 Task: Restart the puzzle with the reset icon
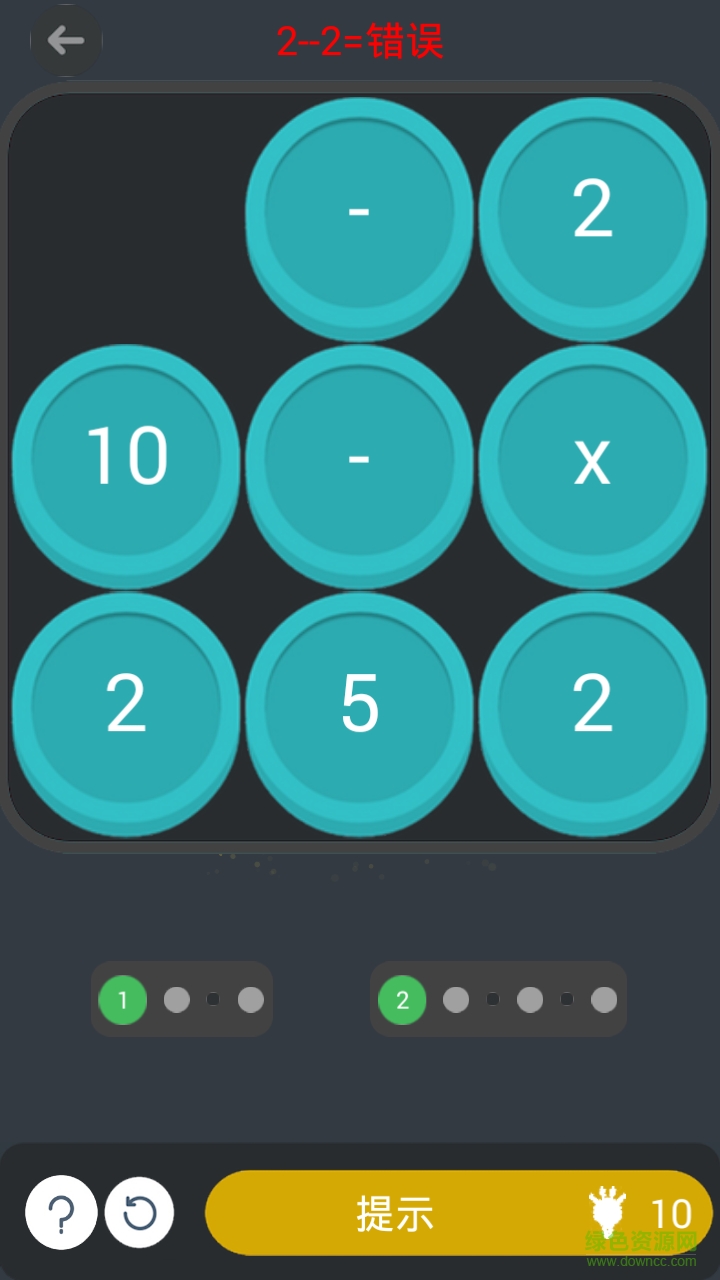click(x=139, y=1213)
